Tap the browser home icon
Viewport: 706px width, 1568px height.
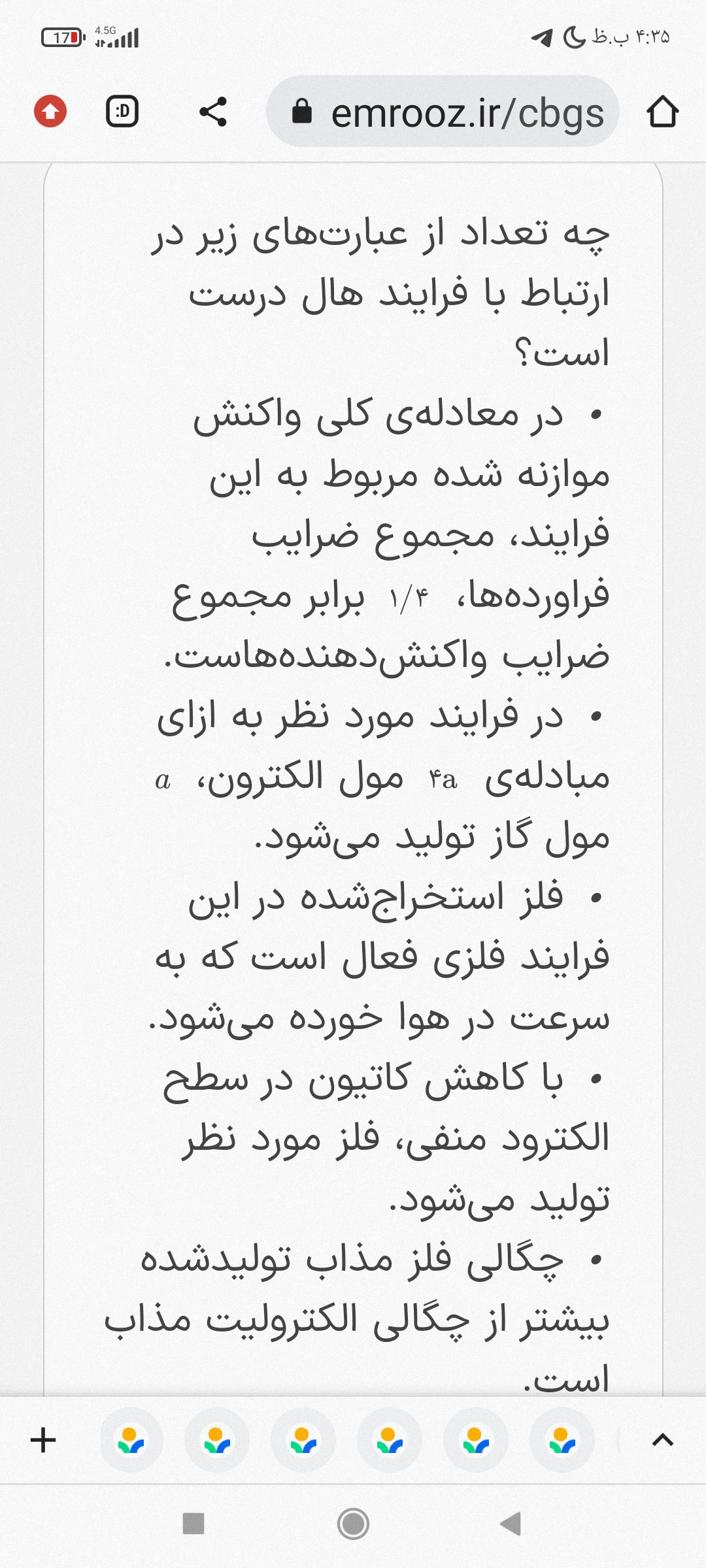click(662, 112)
